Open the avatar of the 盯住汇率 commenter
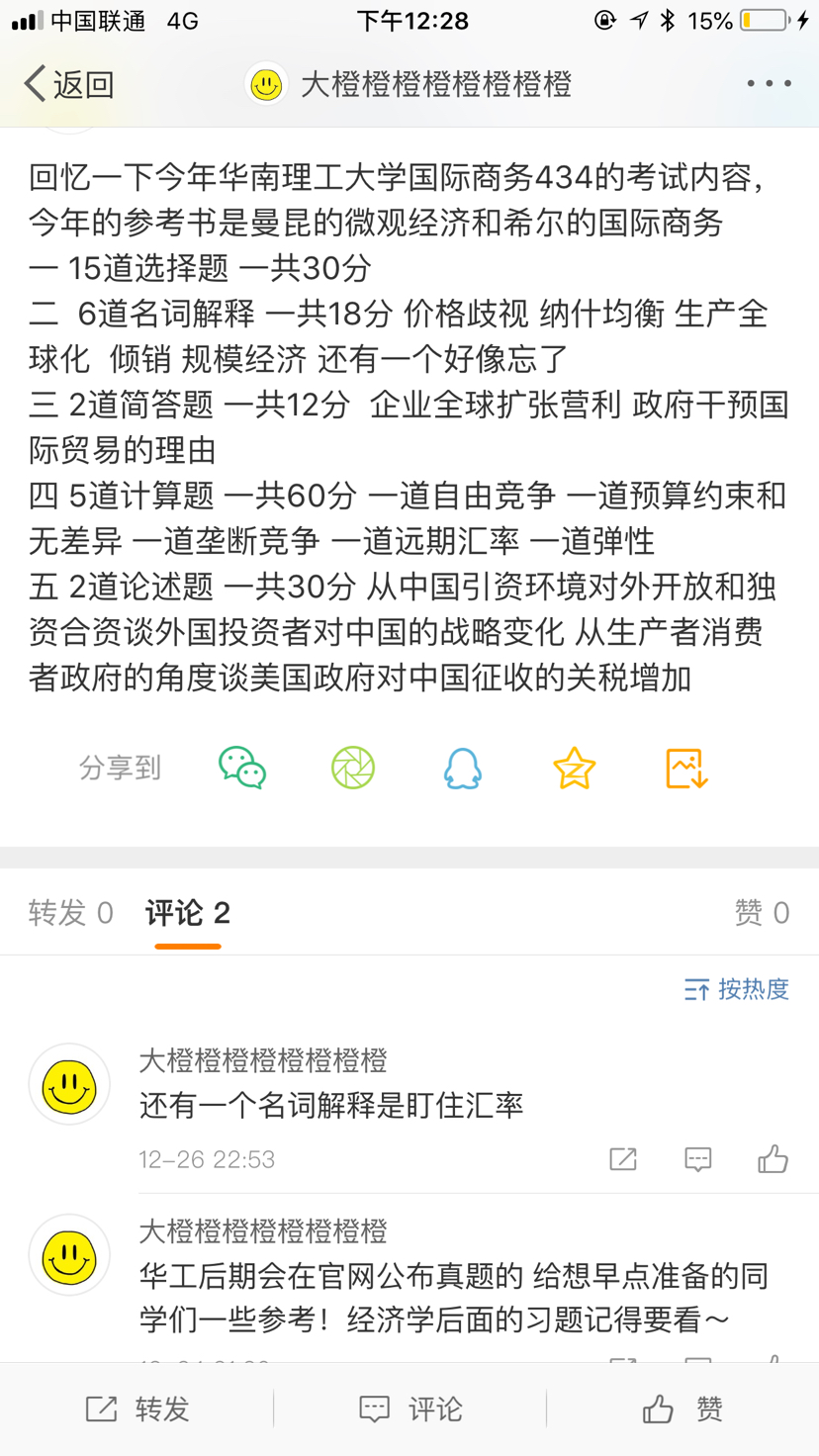 pyautogui.click(x=69, y=1085)
